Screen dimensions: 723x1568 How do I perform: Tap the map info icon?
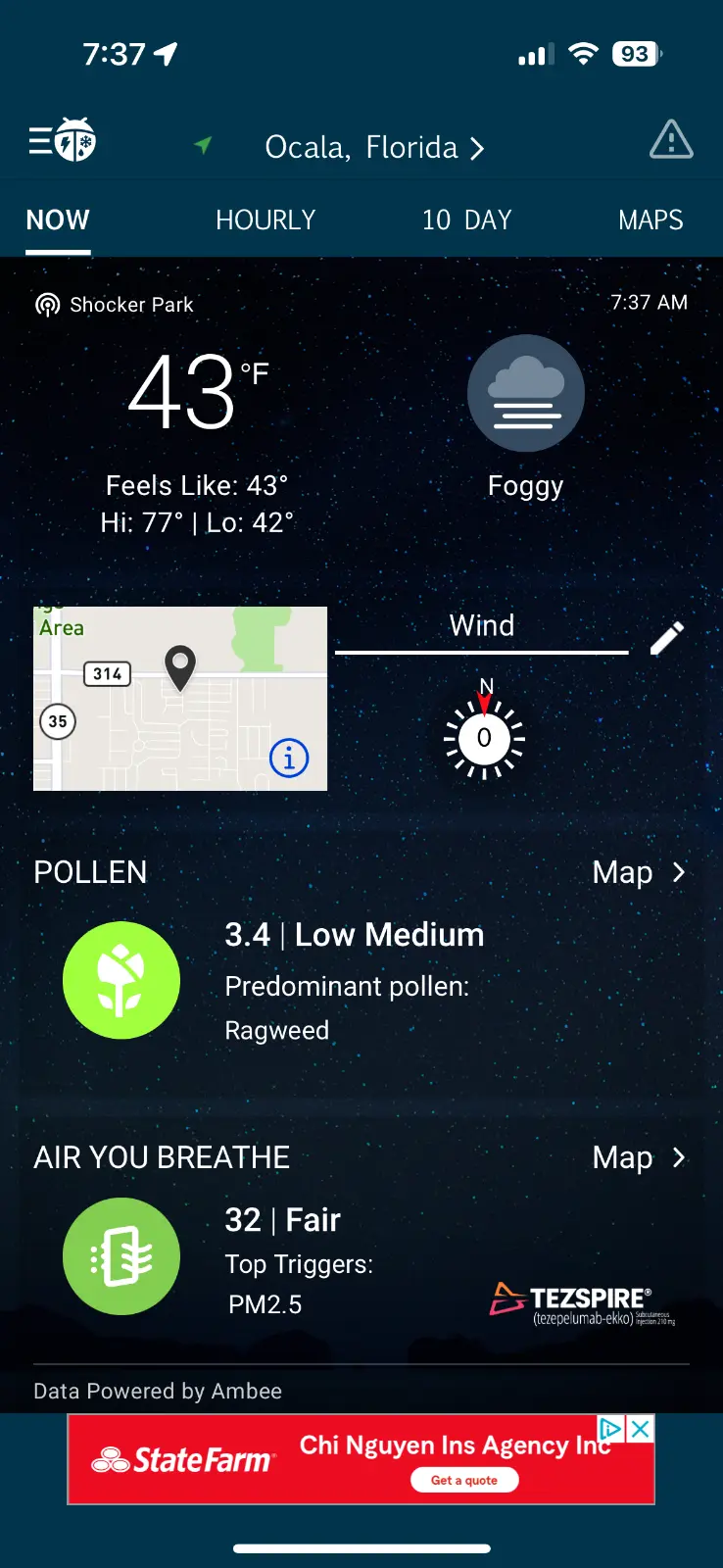pyautogui.click(x=289, y=758)
